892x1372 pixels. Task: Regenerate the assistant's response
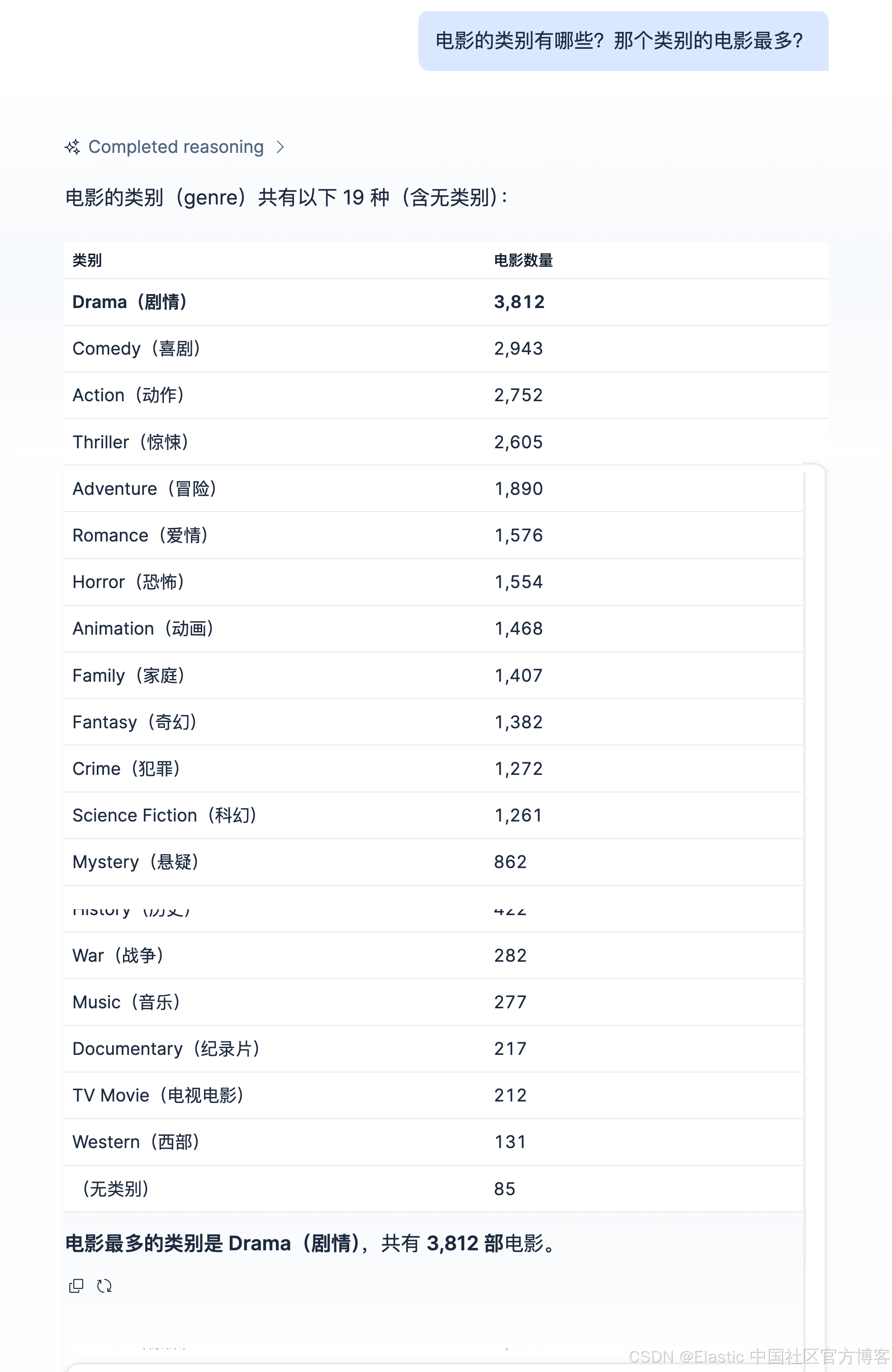coord(104,1286)
